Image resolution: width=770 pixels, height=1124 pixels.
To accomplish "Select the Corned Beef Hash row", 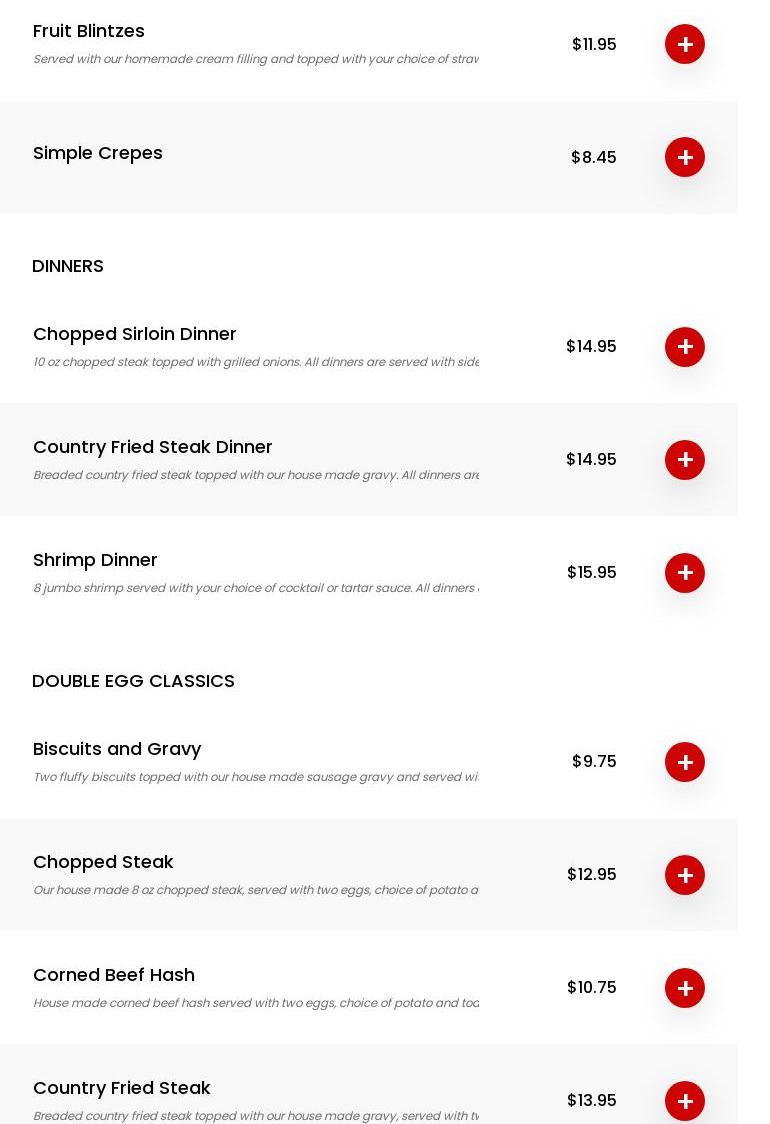I will (114, 975).
